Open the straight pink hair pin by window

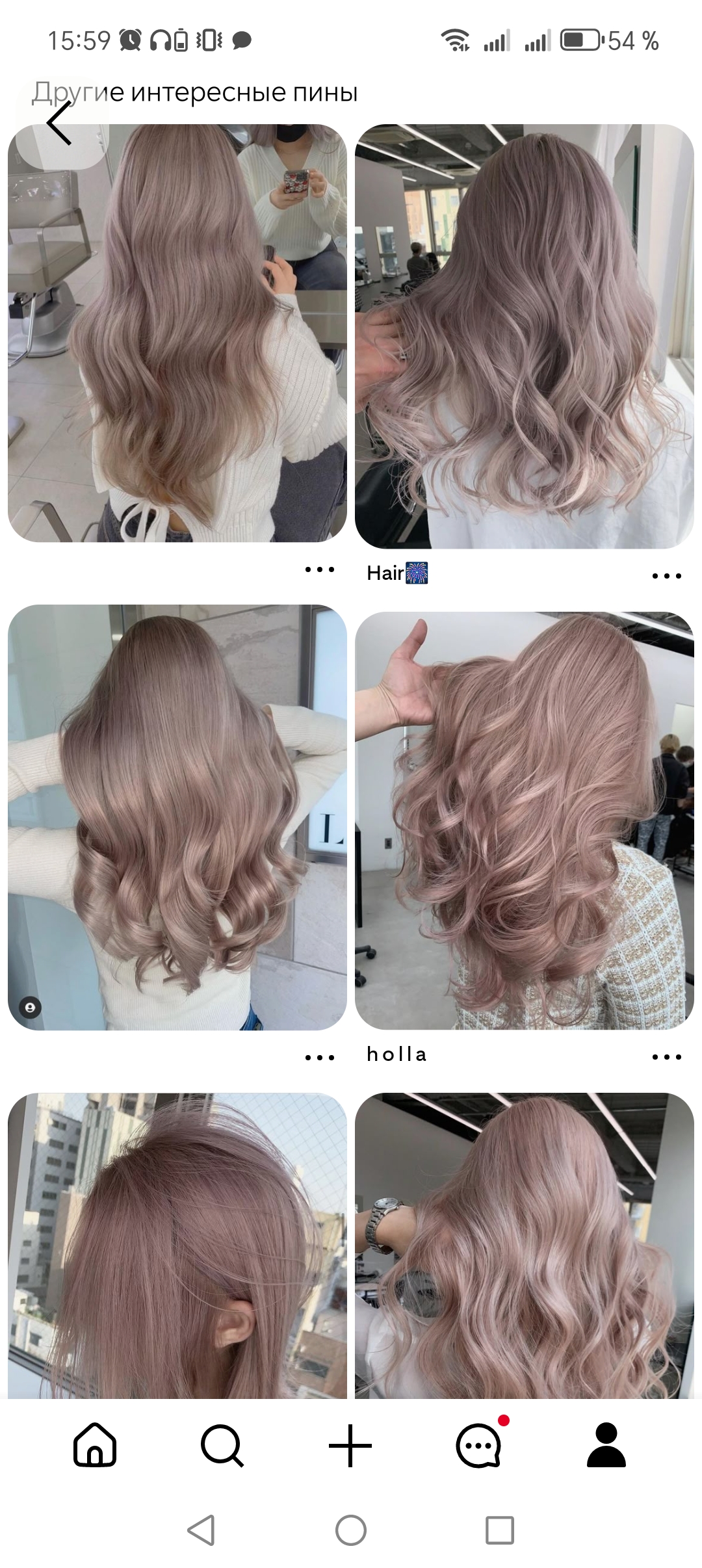[177, 1245]
